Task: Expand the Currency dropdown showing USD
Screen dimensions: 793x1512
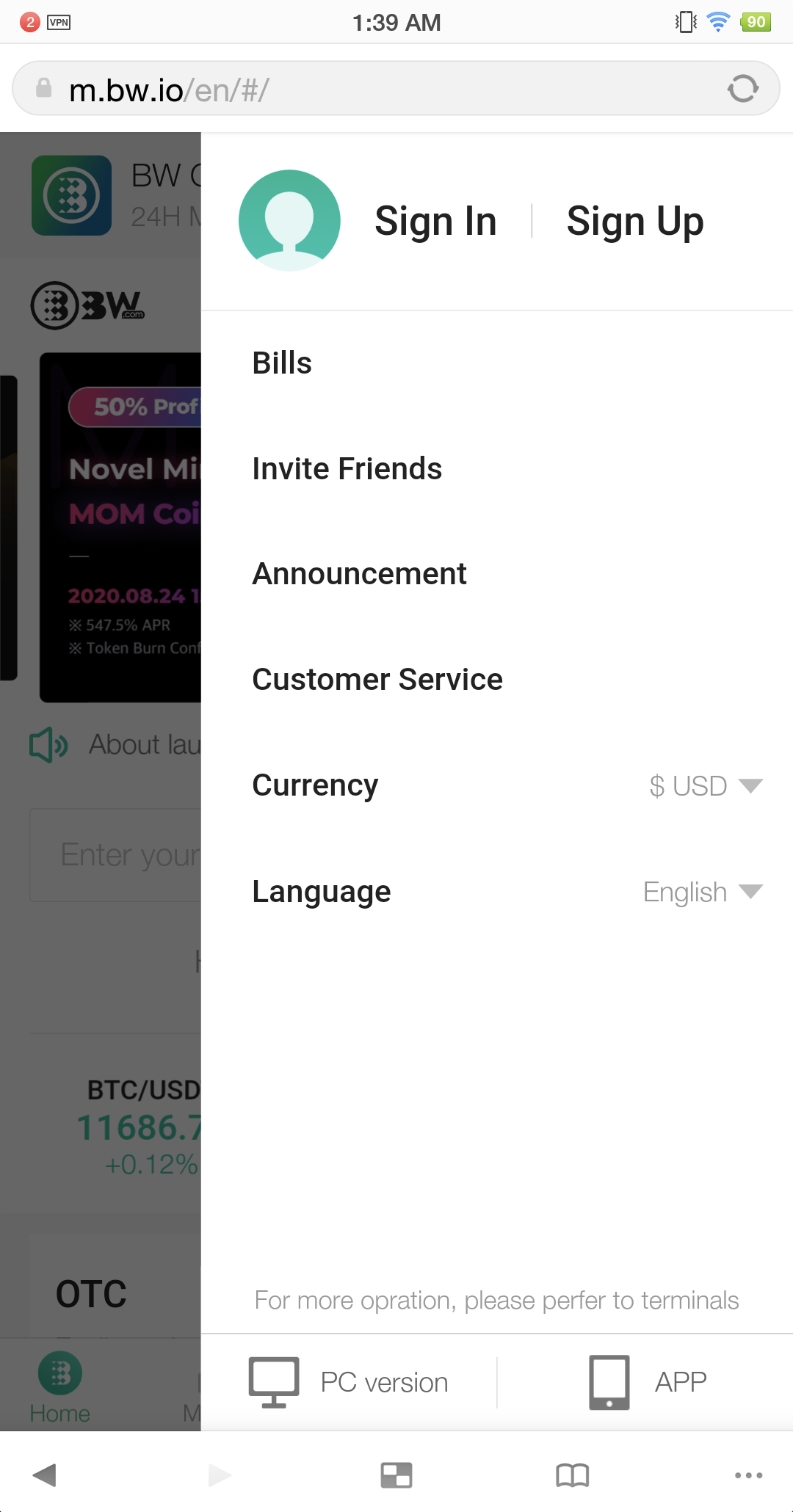Action: point(705,786)
